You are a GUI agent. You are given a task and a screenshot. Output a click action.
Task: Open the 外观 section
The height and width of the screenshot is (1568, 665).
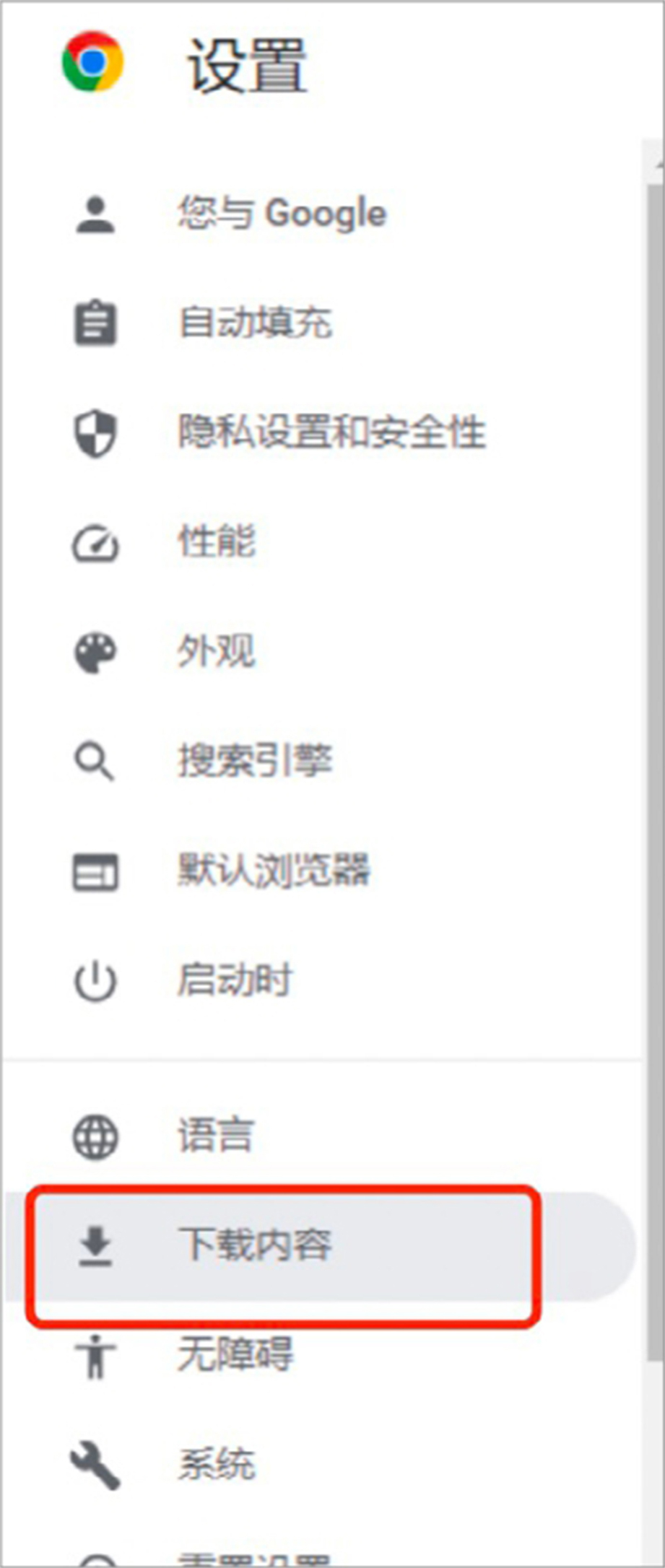click(217, 651)
